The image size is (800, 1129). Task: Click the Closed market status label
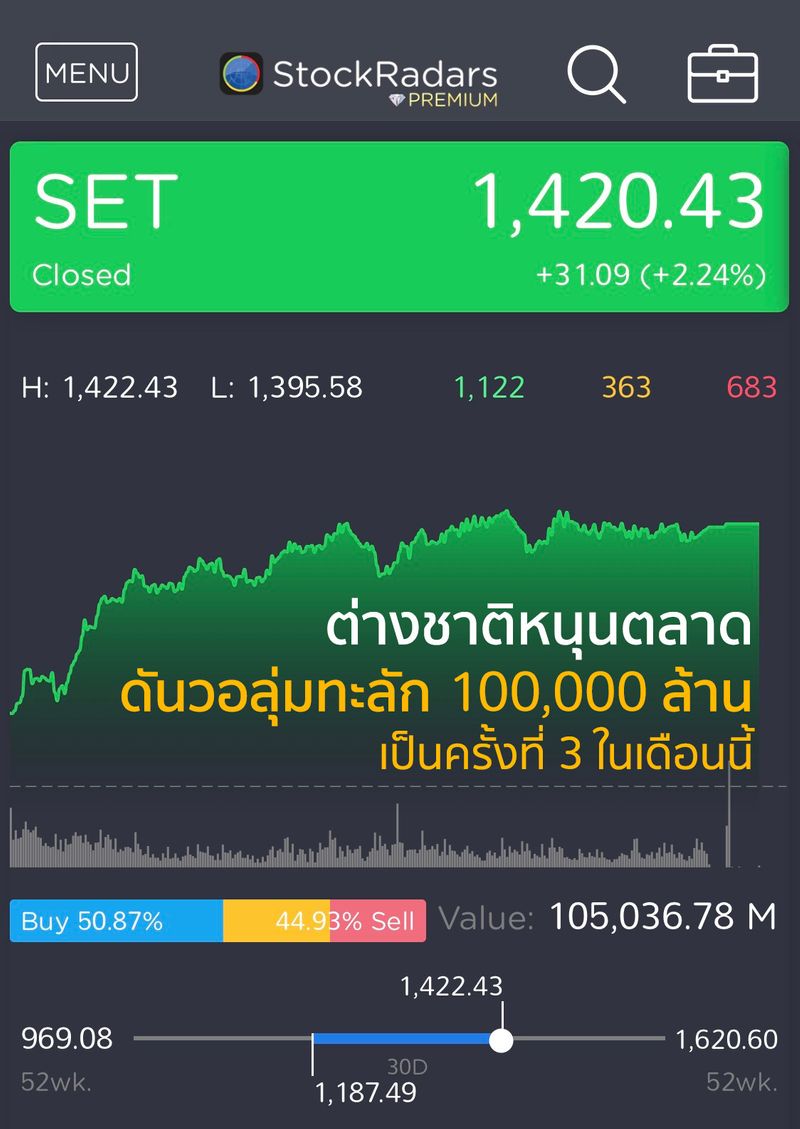pos(80,275)
